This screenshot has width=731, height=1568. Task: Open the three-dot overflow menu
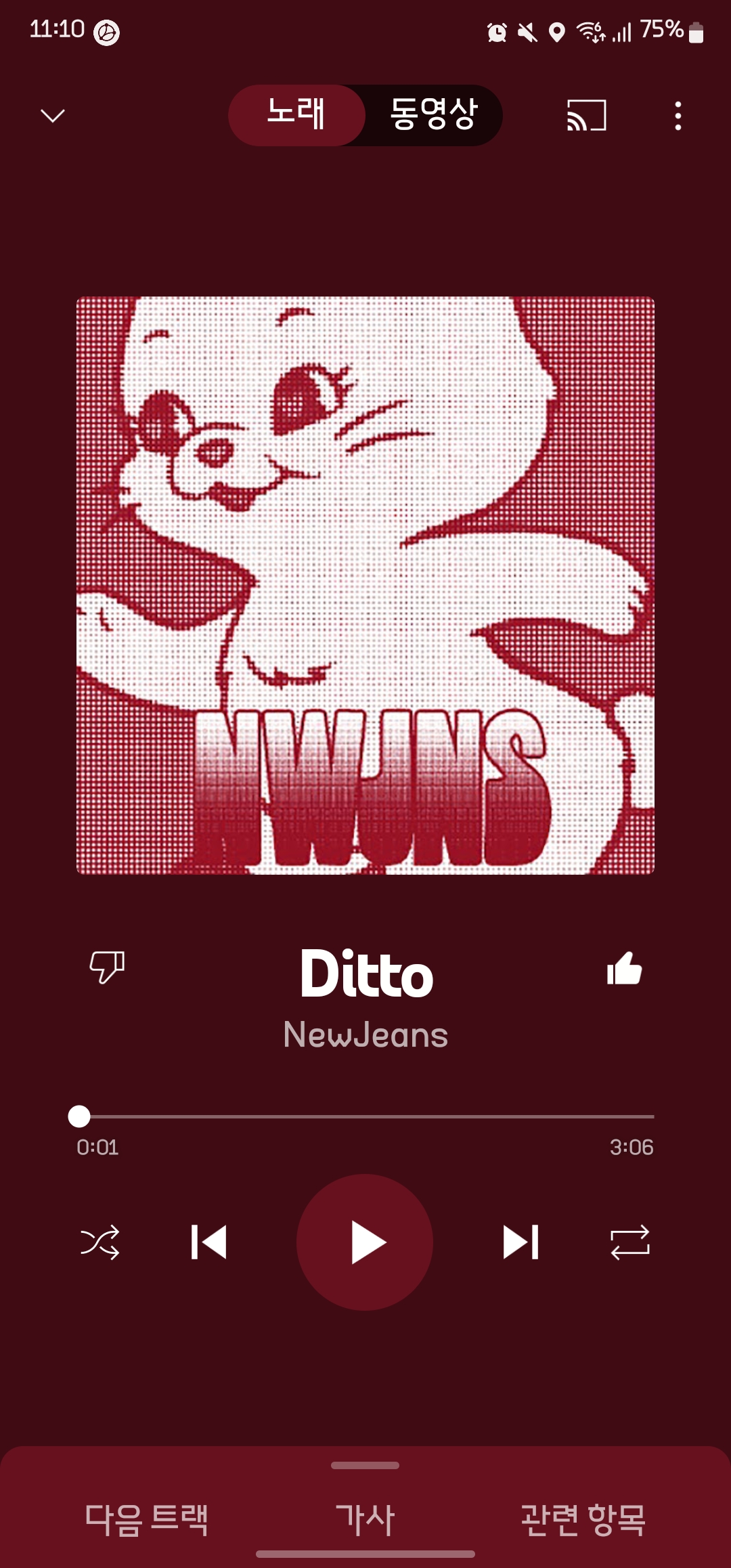pos(678,116)
